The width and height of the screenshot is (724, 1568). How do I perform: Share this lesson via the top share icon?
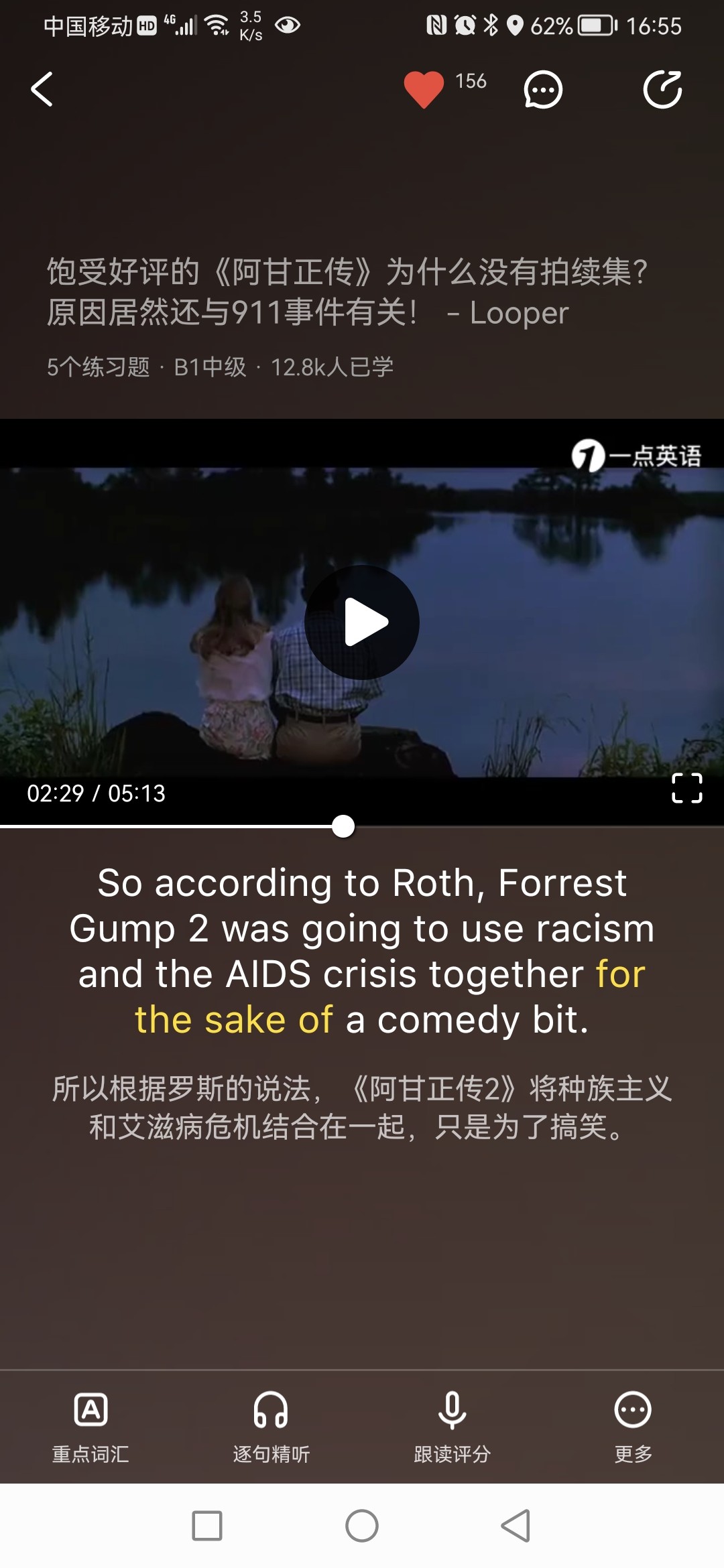(x=662, y=89)
